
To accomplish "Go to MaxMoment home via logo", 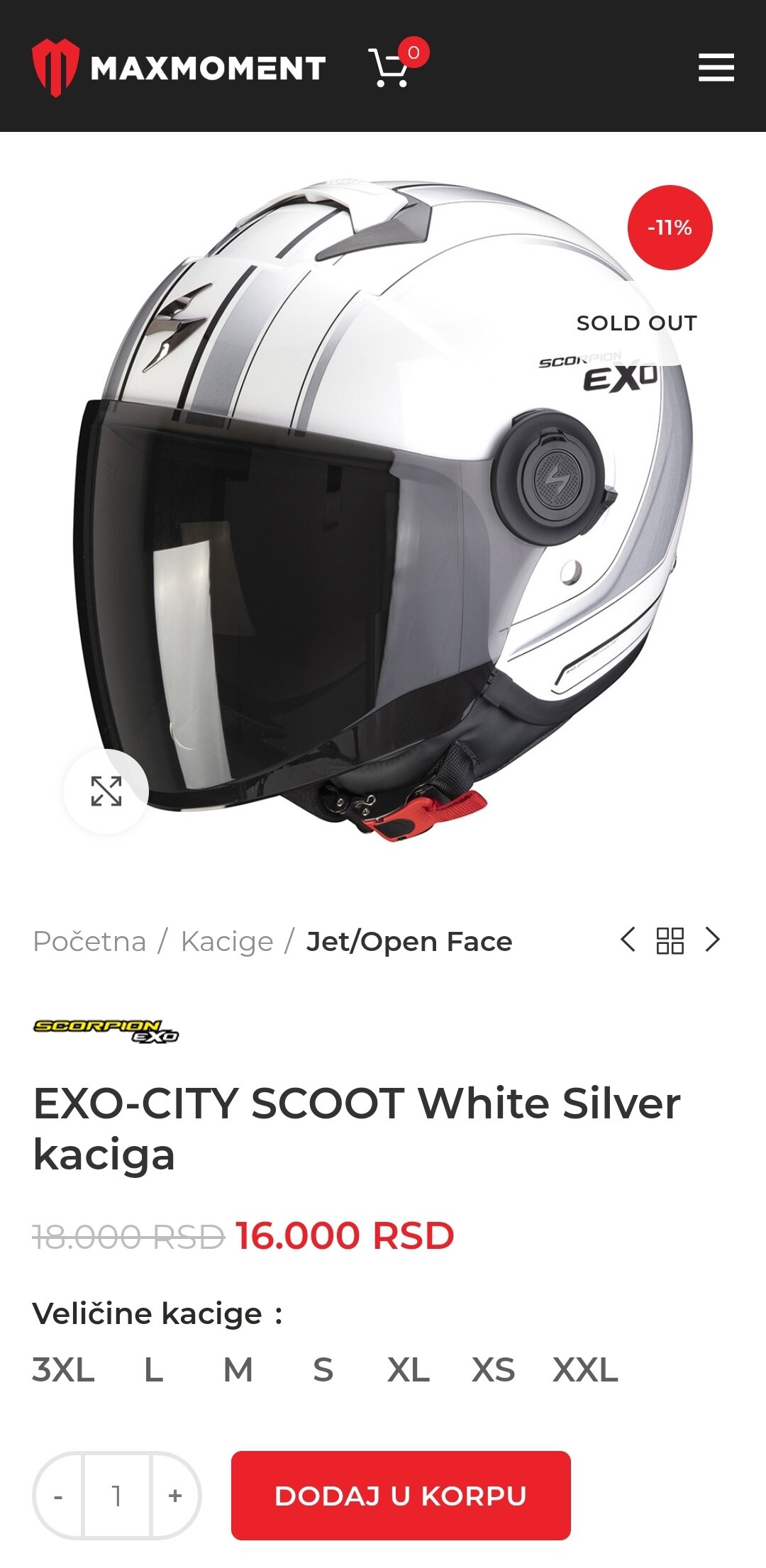I will [179, 68].
